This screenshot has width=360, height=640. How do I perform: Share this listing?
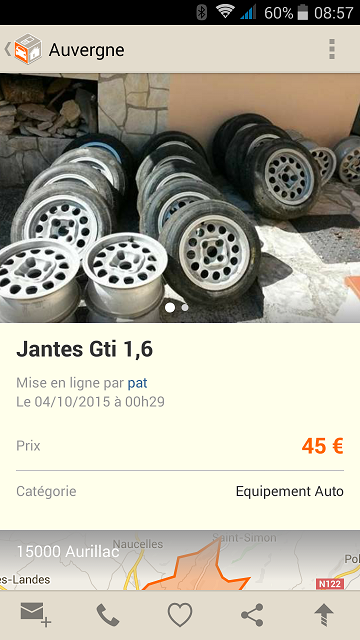[x=252, y=615]
